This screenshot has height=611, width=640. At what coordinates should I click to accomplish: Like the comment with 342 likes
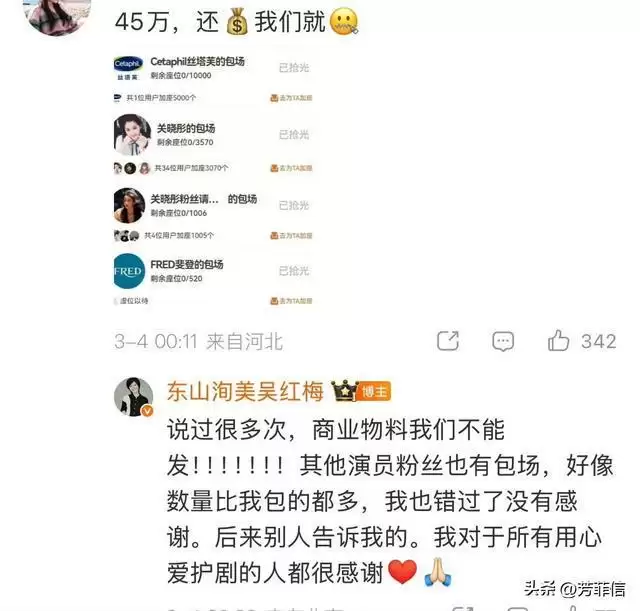click(x=558, y=341)
